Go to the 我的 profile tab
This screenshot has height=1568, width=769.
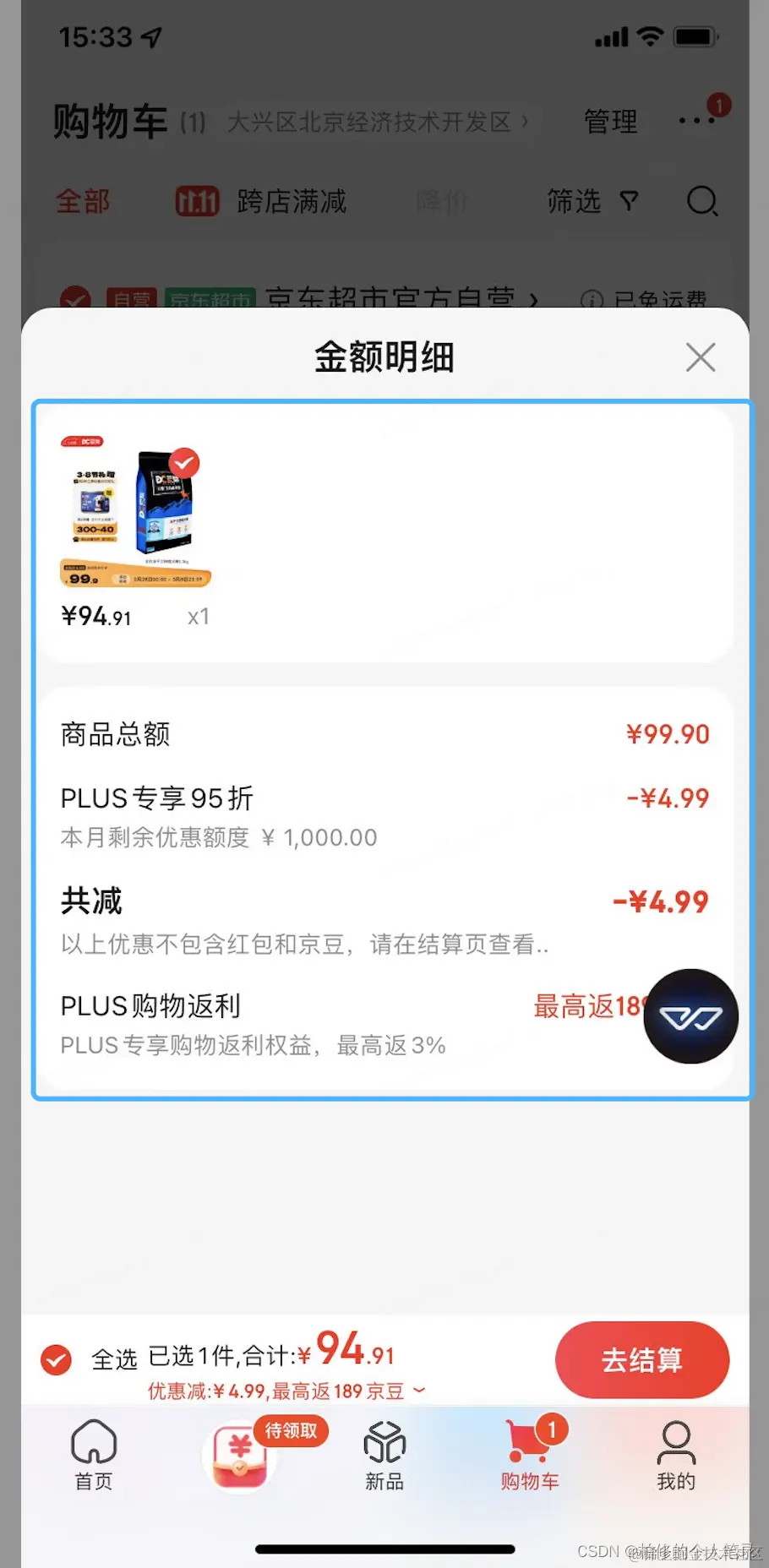click(x=676, y=1455)
